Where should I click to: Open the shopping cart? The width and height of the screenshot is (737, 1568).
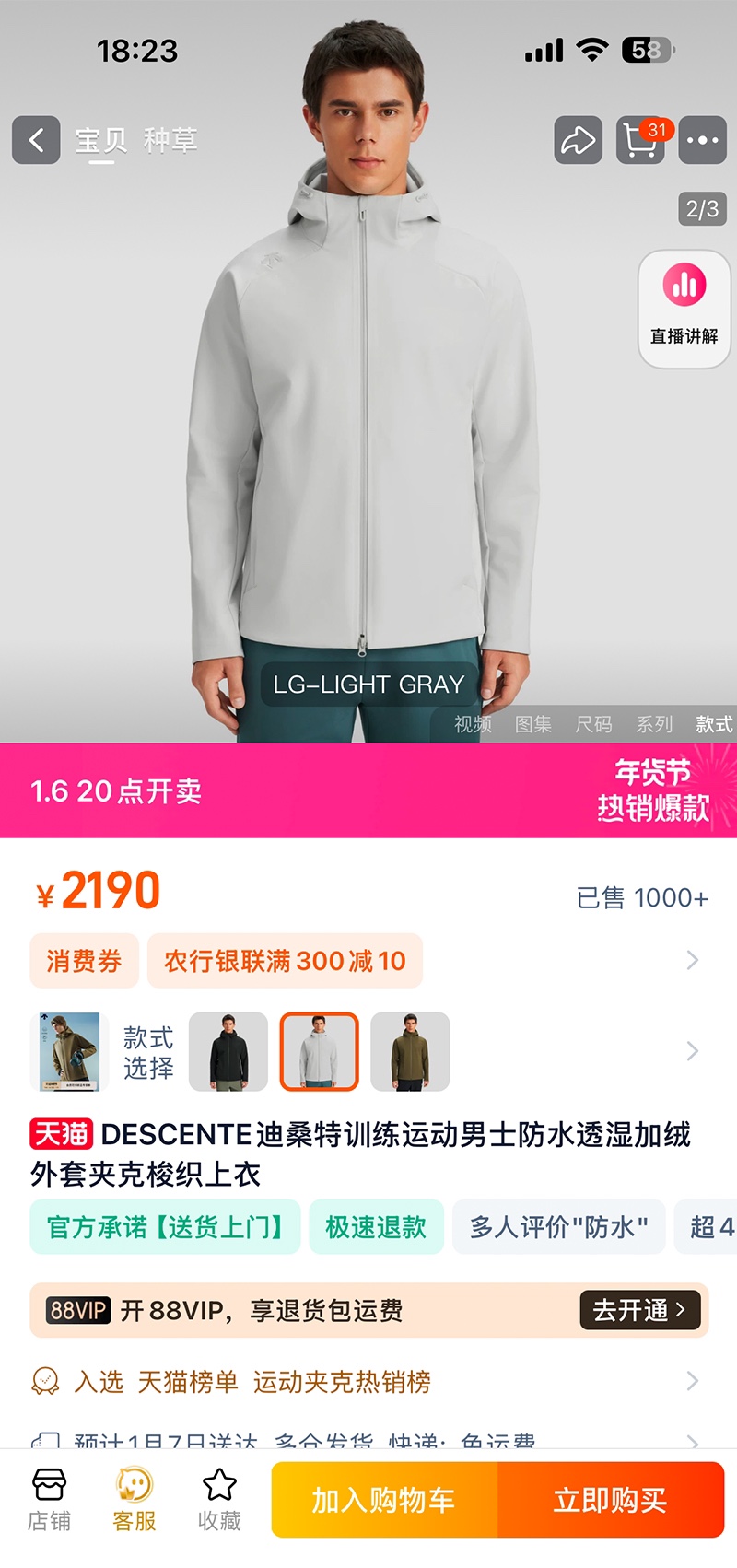click(x=640, y=140)
